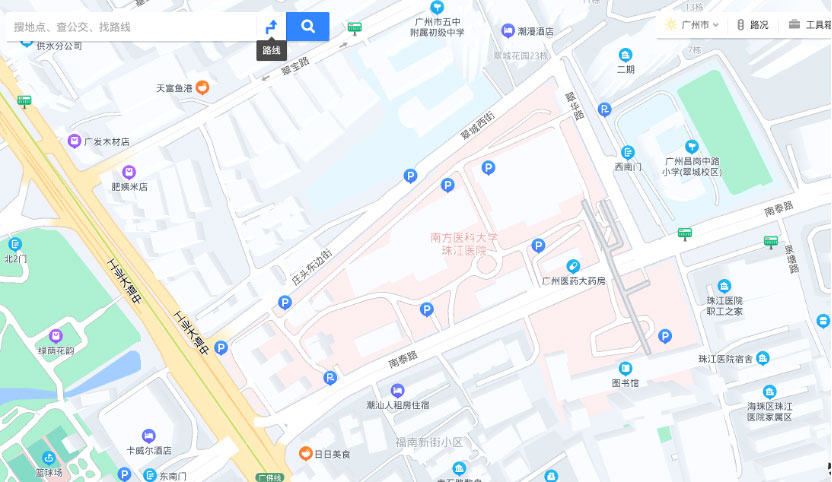The image size is (832, 482).
Task: Select the 广发木材店 shop marker
Action: tap(74, 142)
